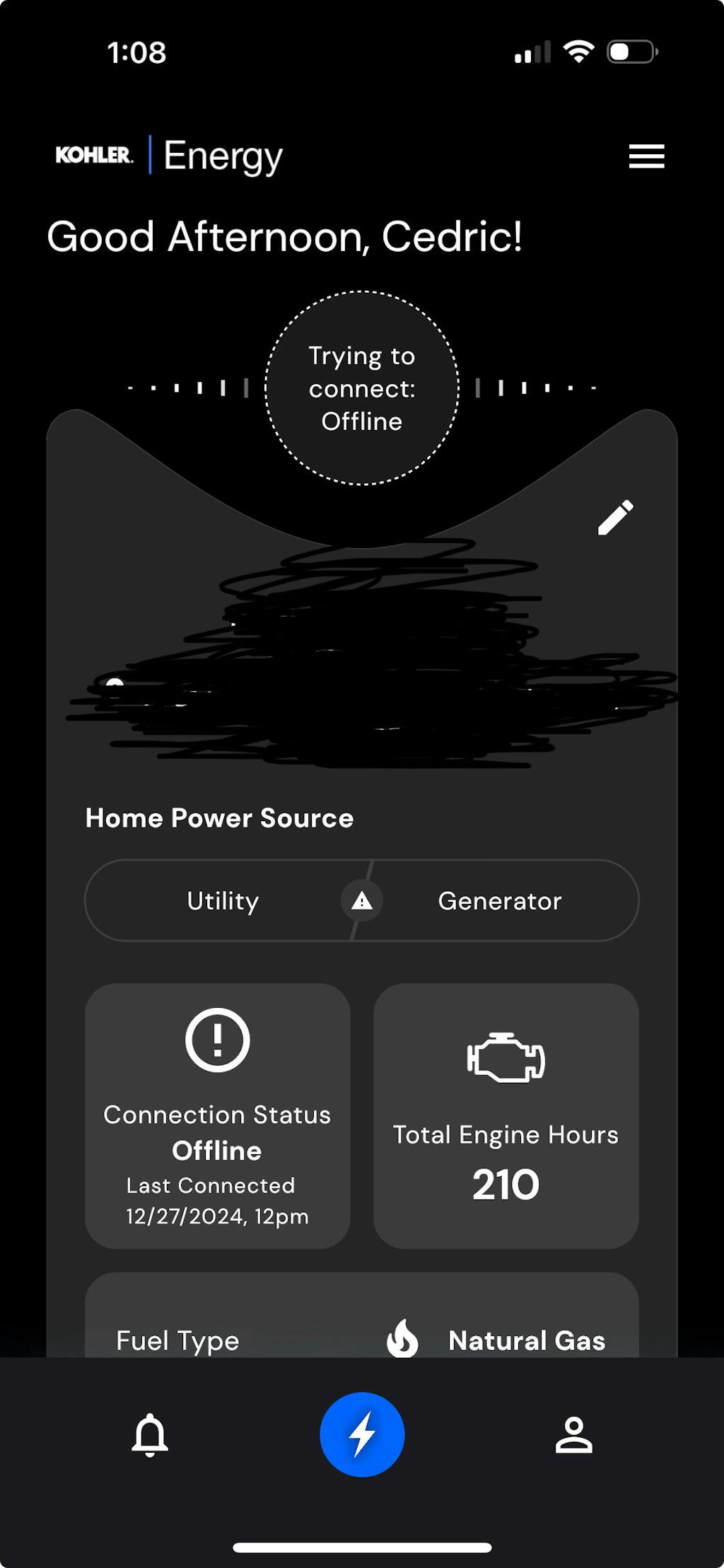The image size is (724, 1568).
Task: Go to the profile tab
Action: tap(573, 1435)
